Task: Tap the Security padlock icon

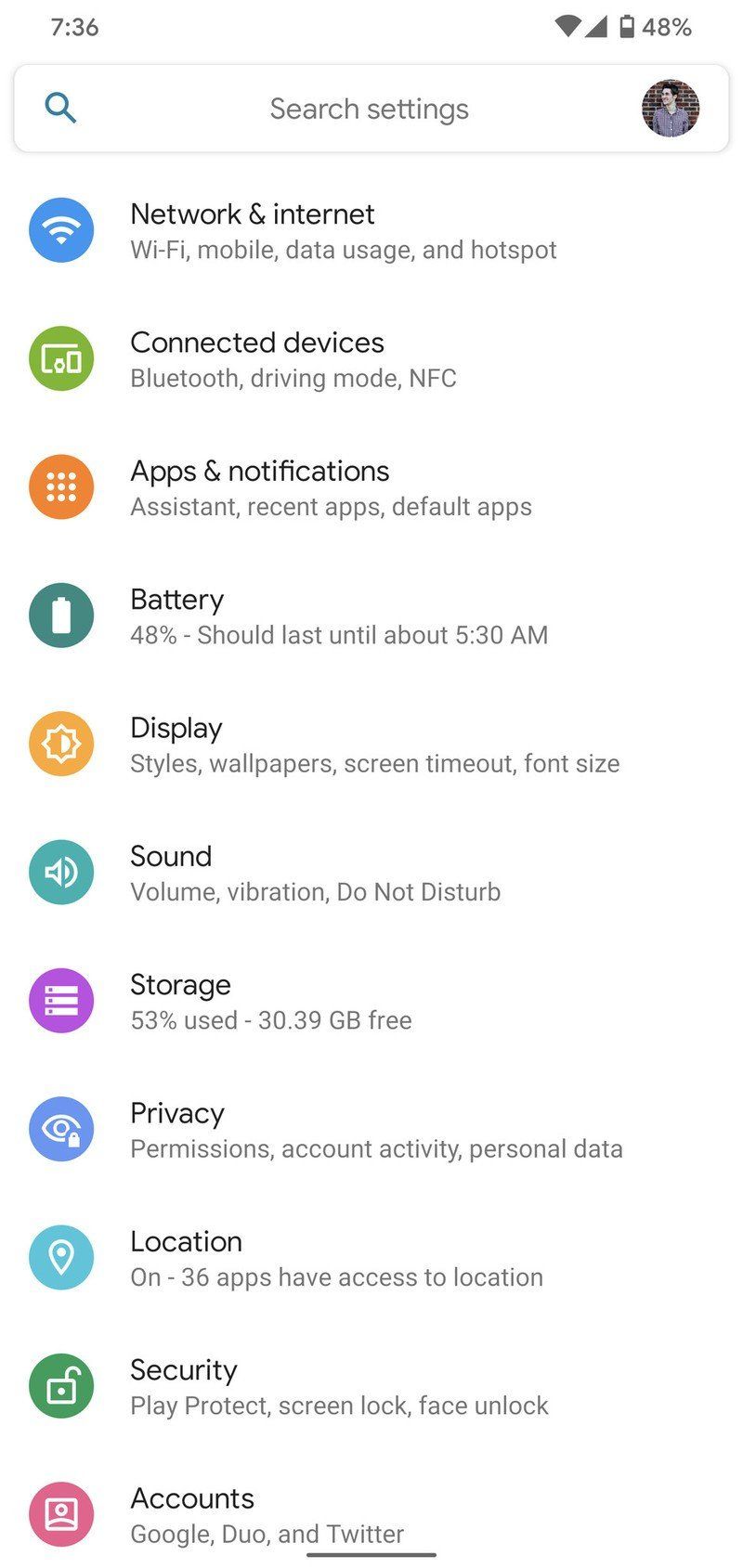Action: 61,1385
